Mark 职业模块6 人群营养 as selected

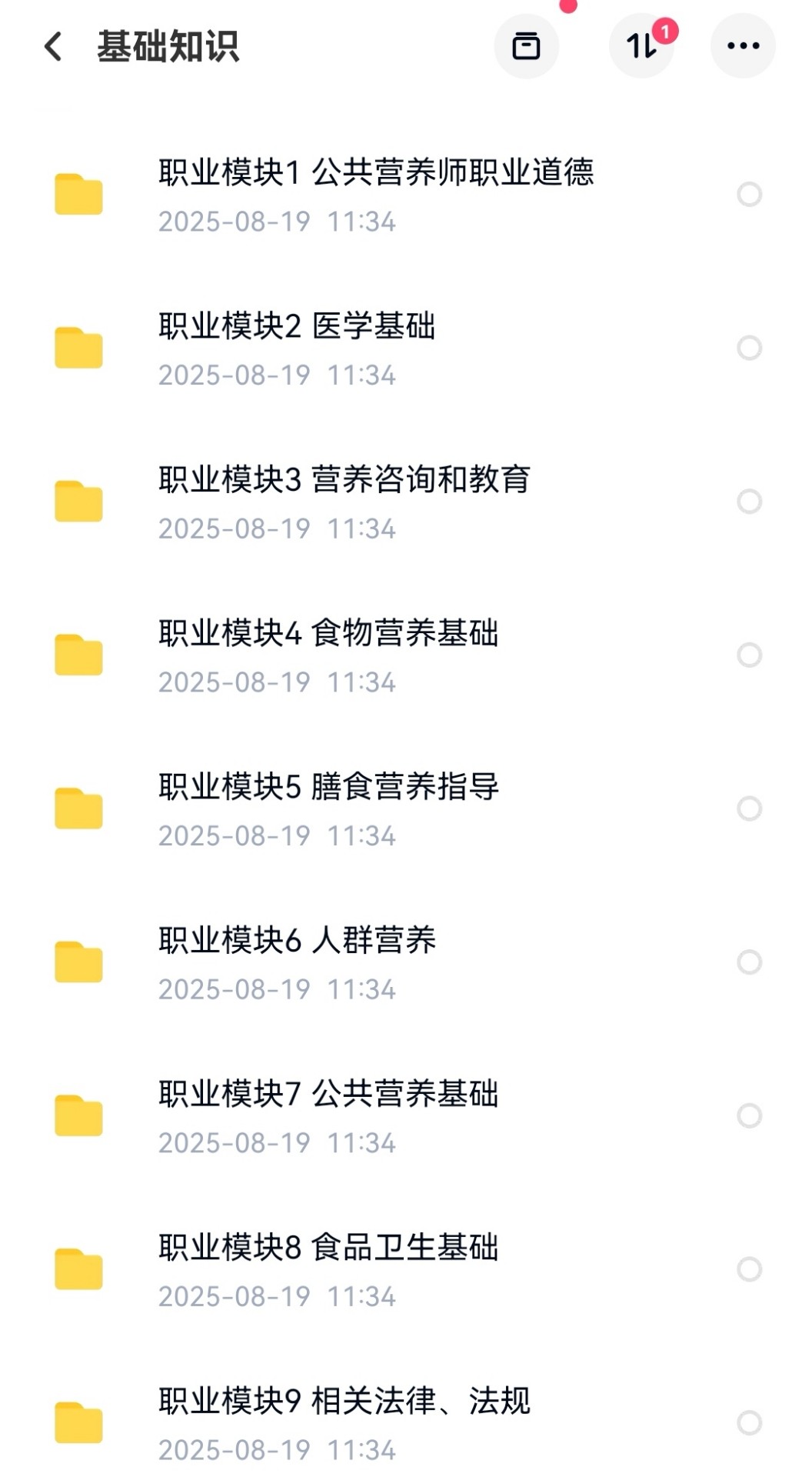tap(749, 962)
